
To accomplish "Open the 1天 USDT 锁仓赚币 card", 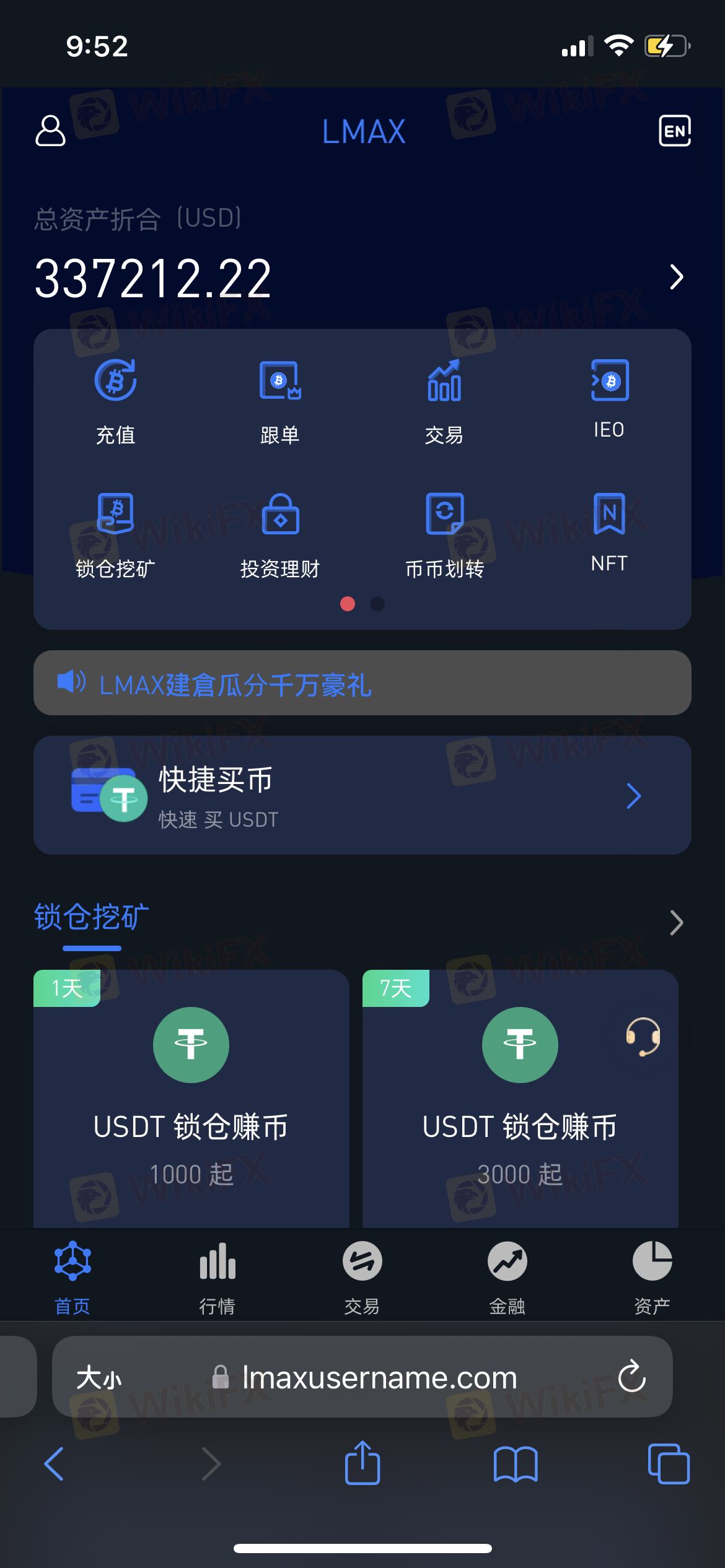I will [191, 1099].
